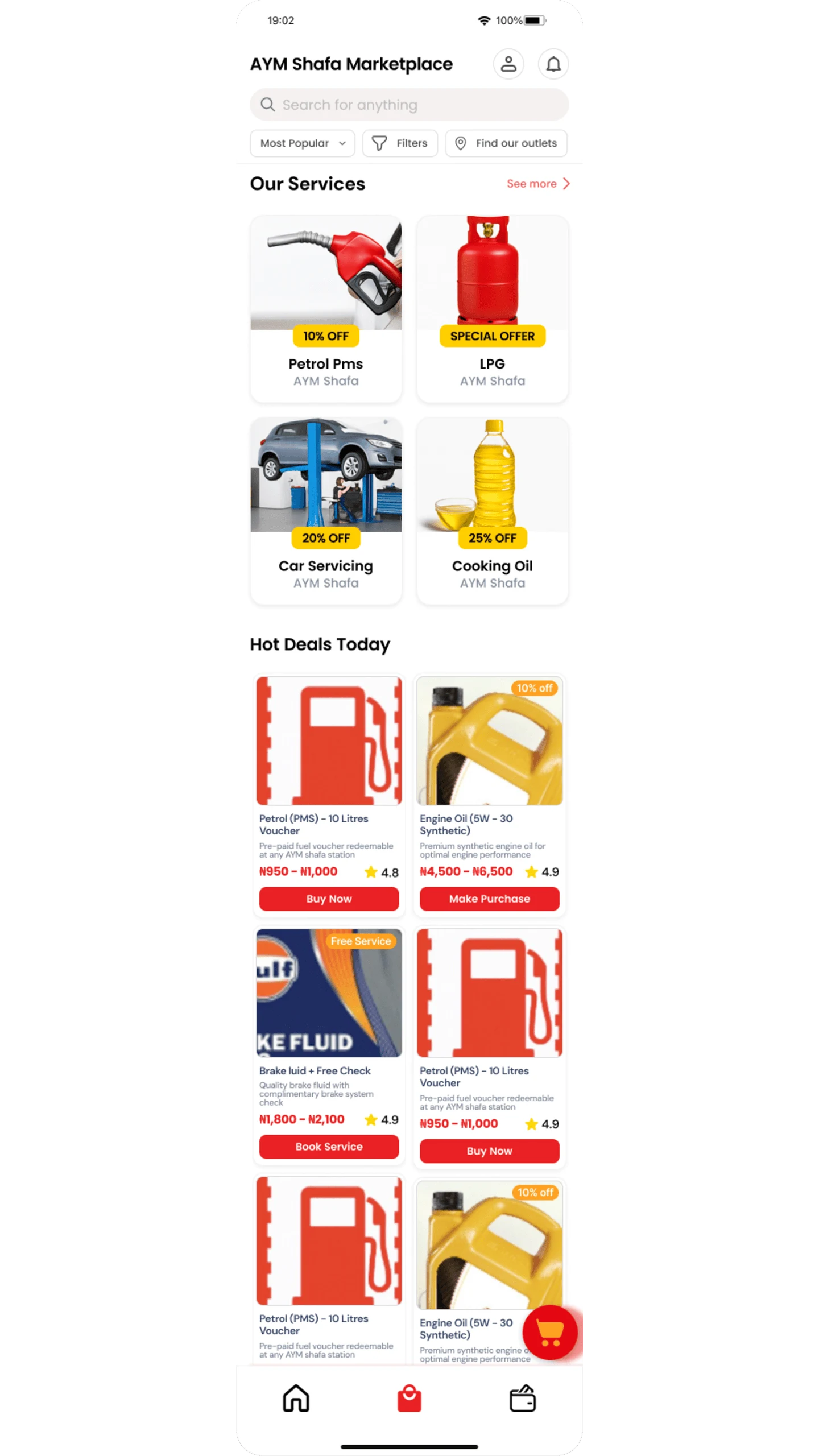Tap Buy Now on the 4.9-rated petrol voucher

click(489, 1151)
